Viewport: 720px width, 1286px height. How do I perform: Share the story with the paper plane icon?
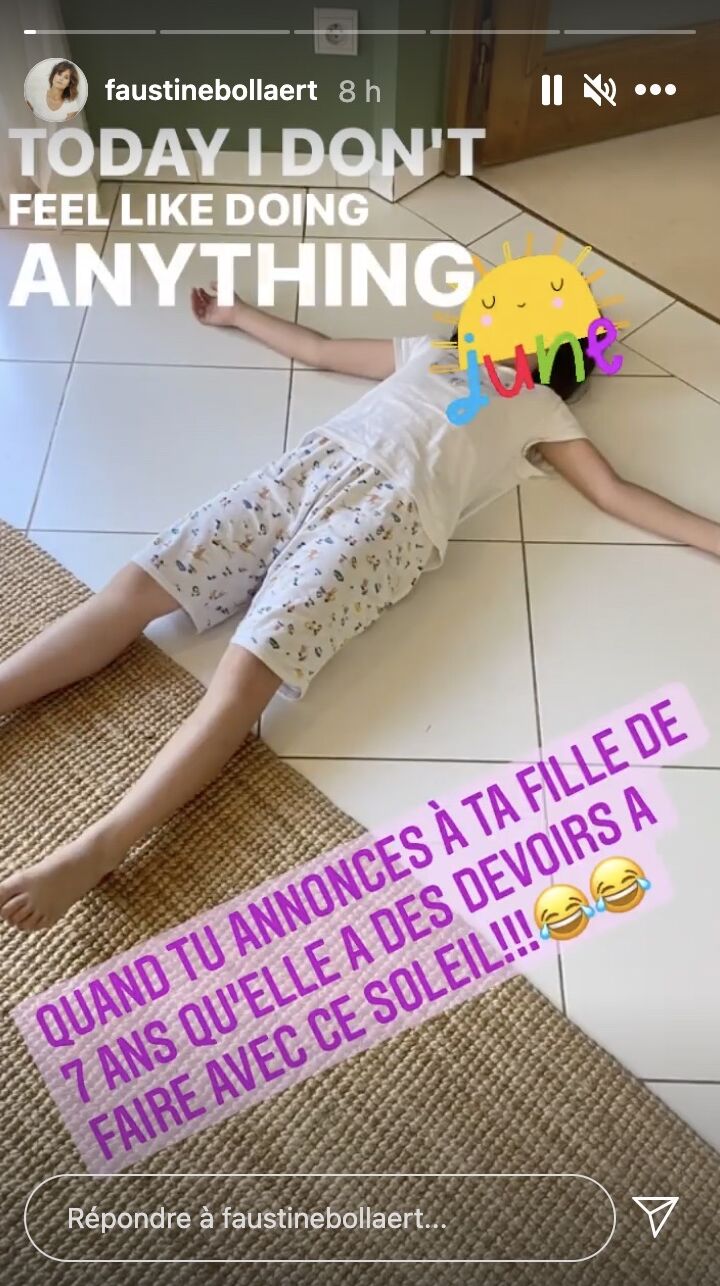coord(656,1216)
